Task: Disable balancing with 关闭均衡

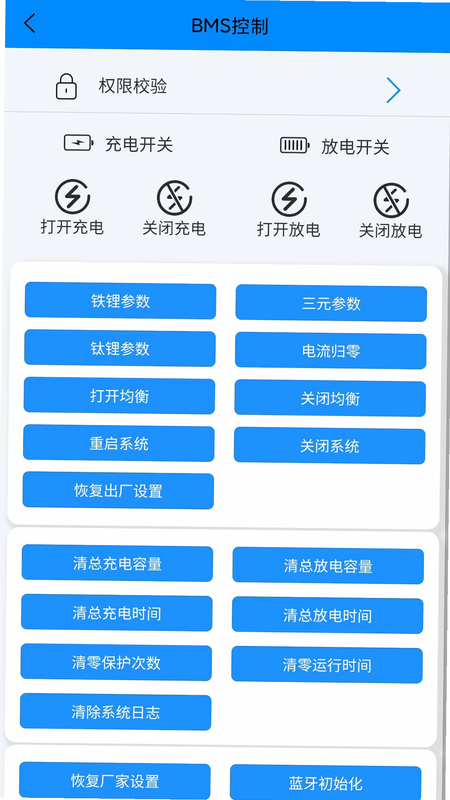Action: [330, 398]
